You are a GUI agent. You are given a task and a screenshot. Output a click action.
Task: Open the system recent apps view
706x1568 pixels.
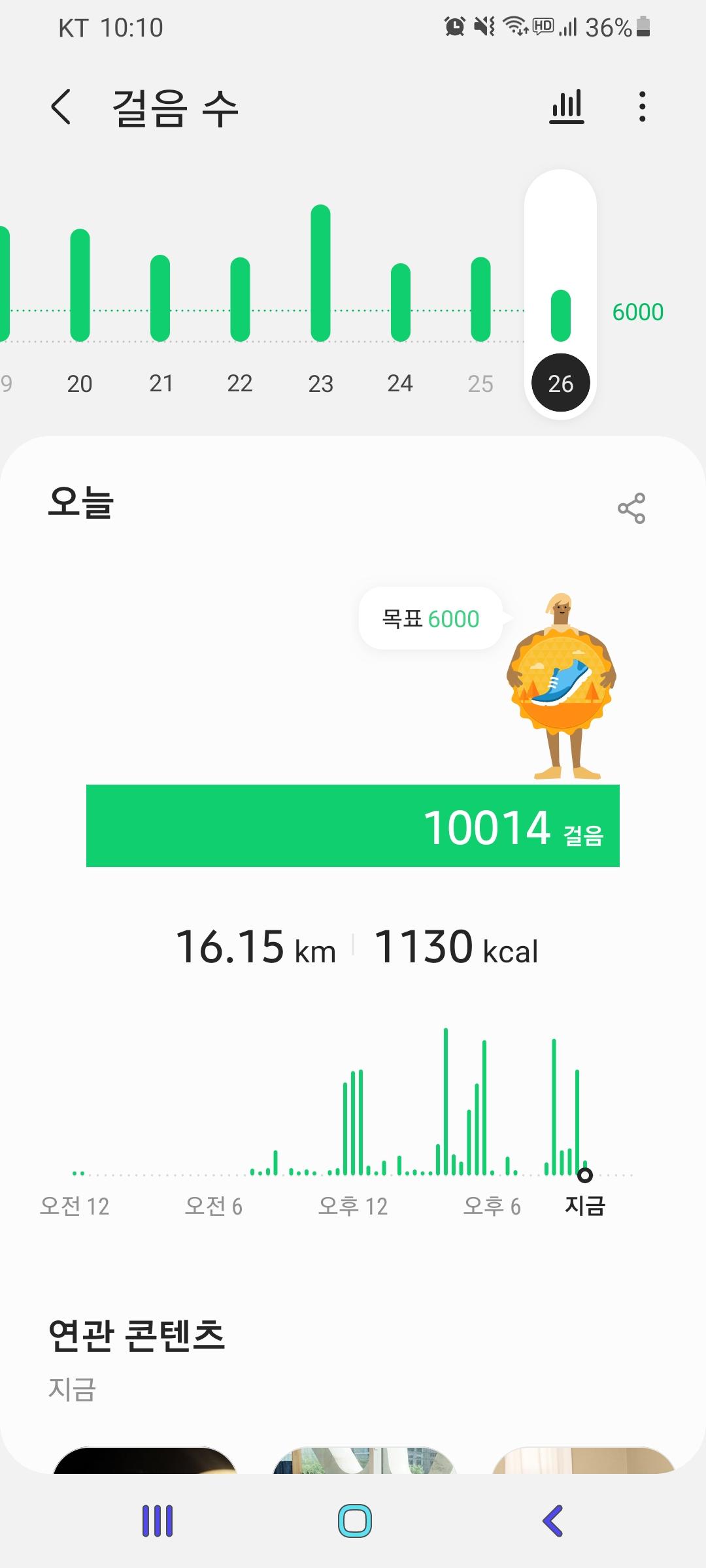tap(158, 1521)
